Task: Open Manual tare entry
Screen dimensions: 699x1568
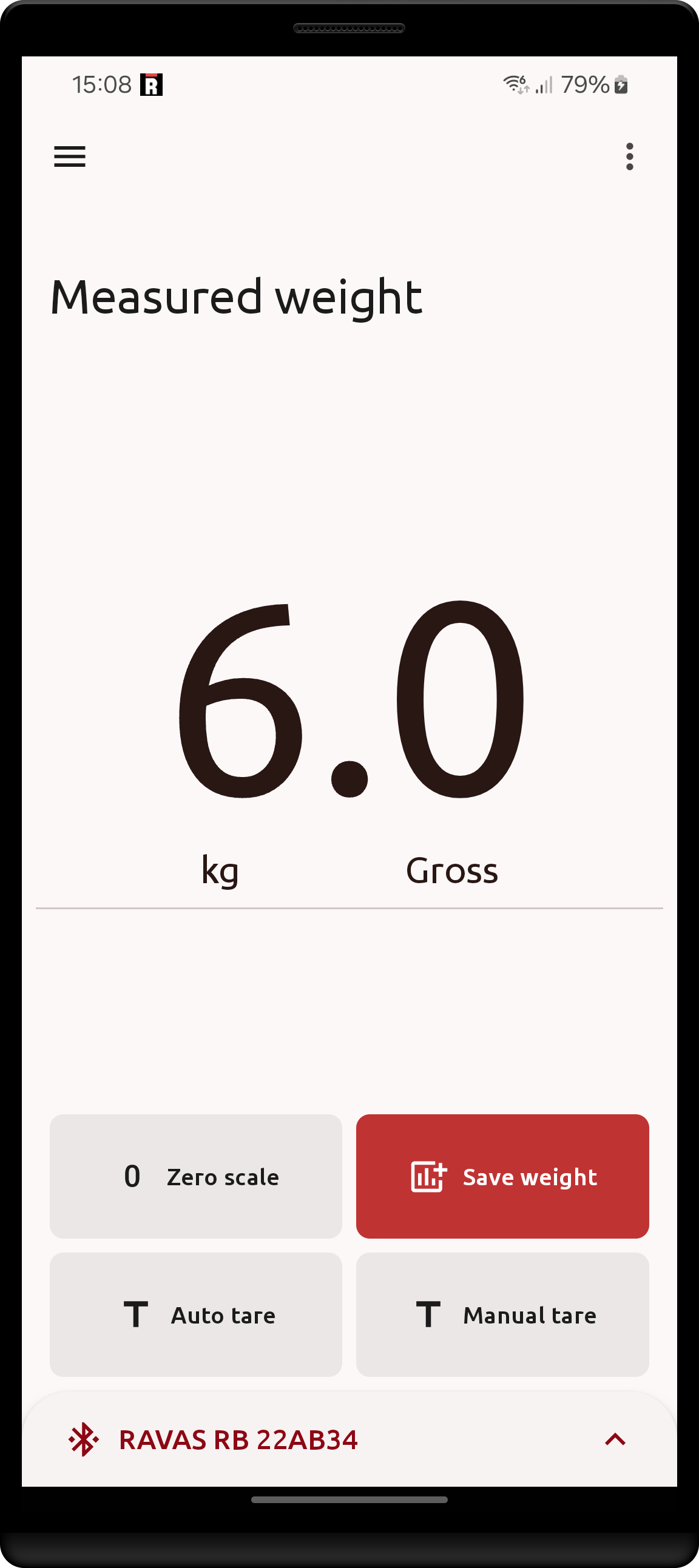Action: tap(502, 1315)
